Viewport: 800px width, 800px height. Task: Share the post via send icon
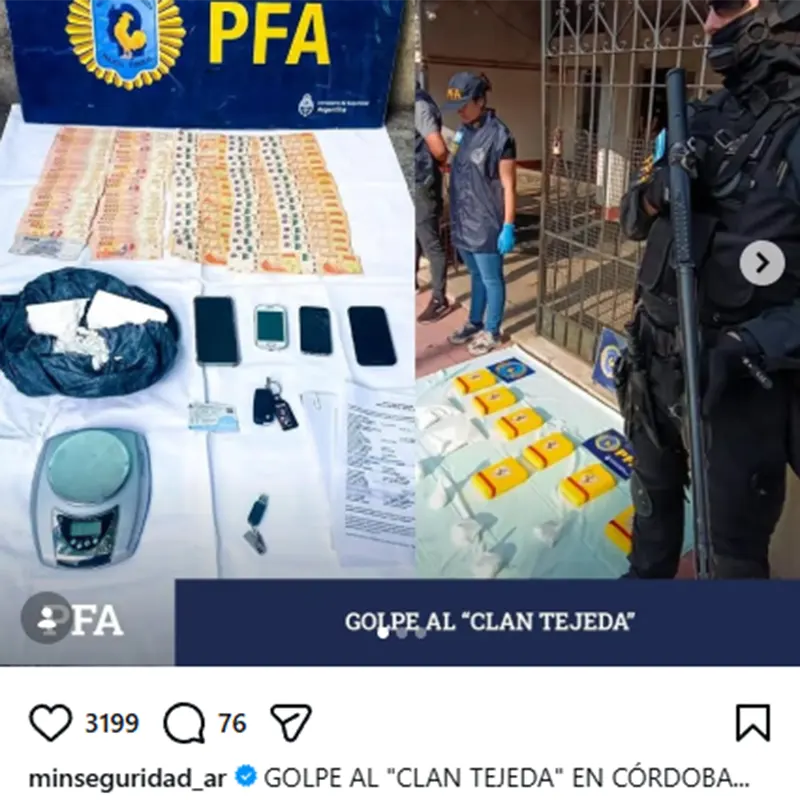click(x=291, y=722)
